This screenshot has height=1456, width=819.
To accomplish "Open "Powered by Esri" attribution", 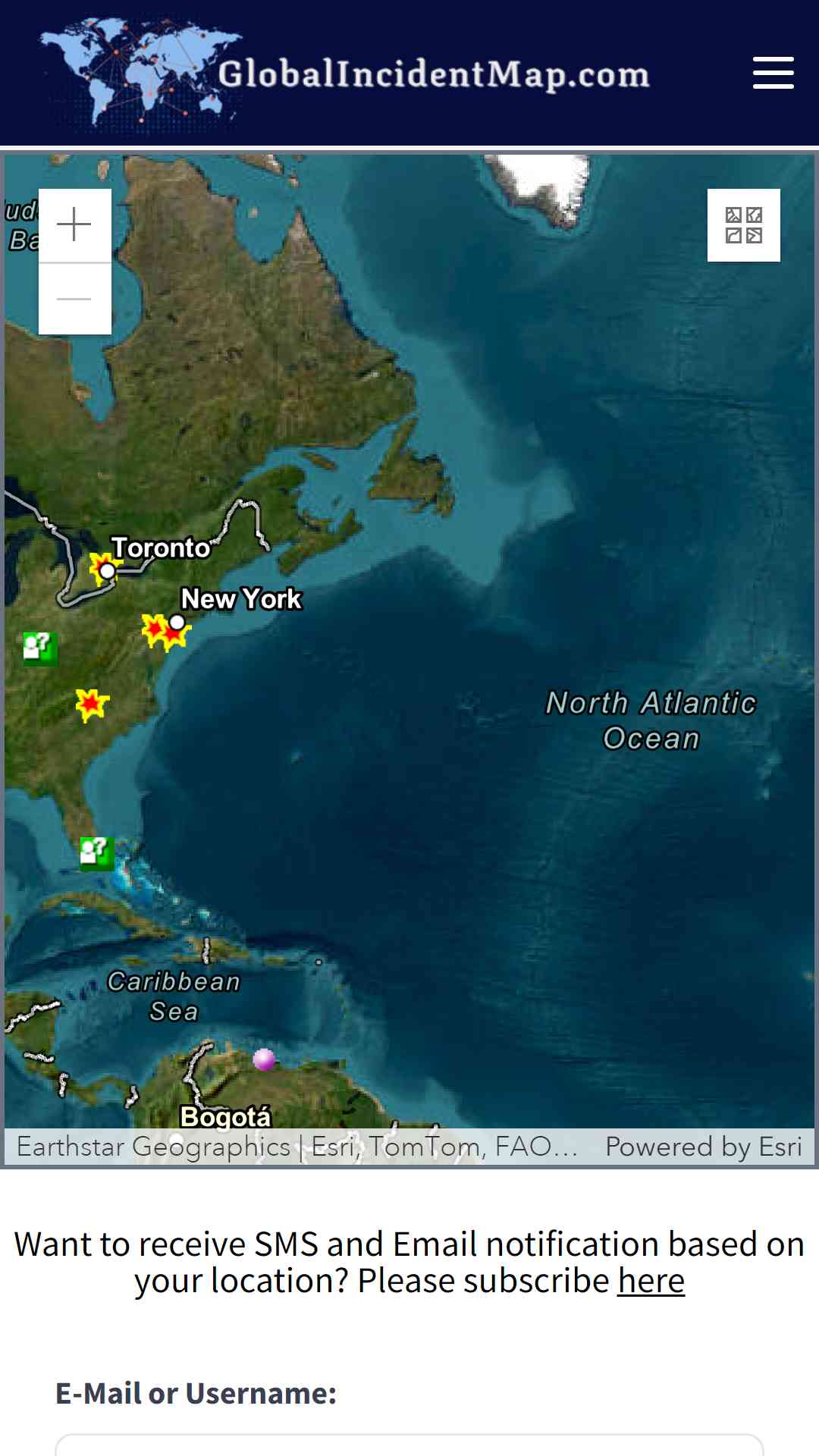I will click(703, 1147).
